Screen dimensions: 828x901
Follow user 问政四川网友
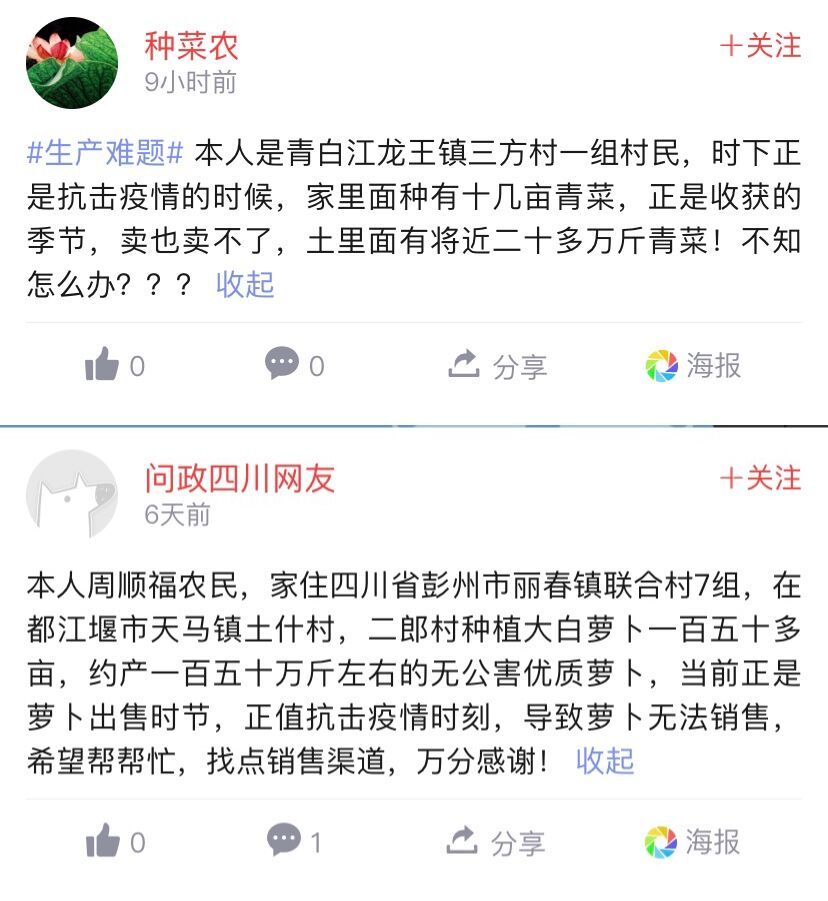pyautogui.click(x=760, y=478)
